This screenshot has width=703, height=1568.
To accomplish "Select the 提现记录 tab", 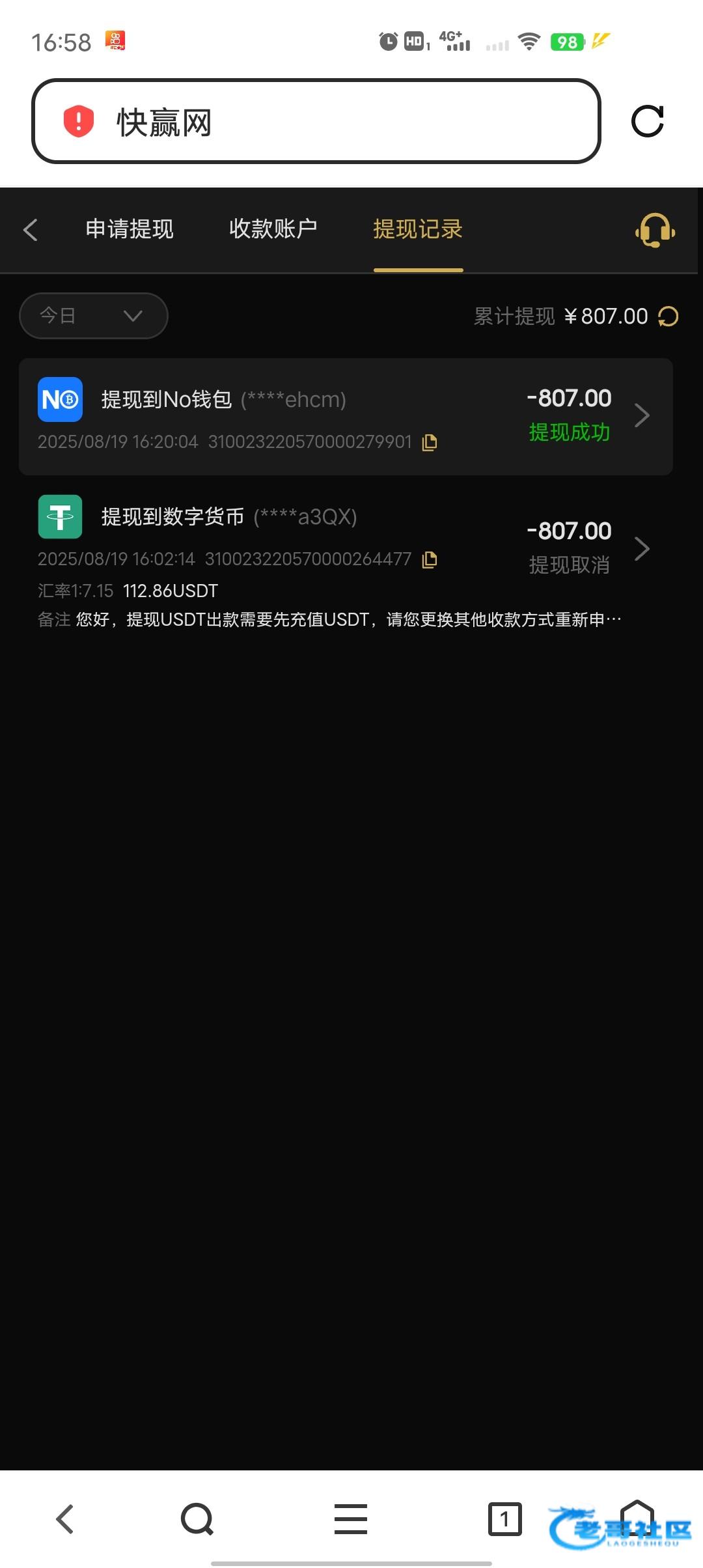I will 418,229.
